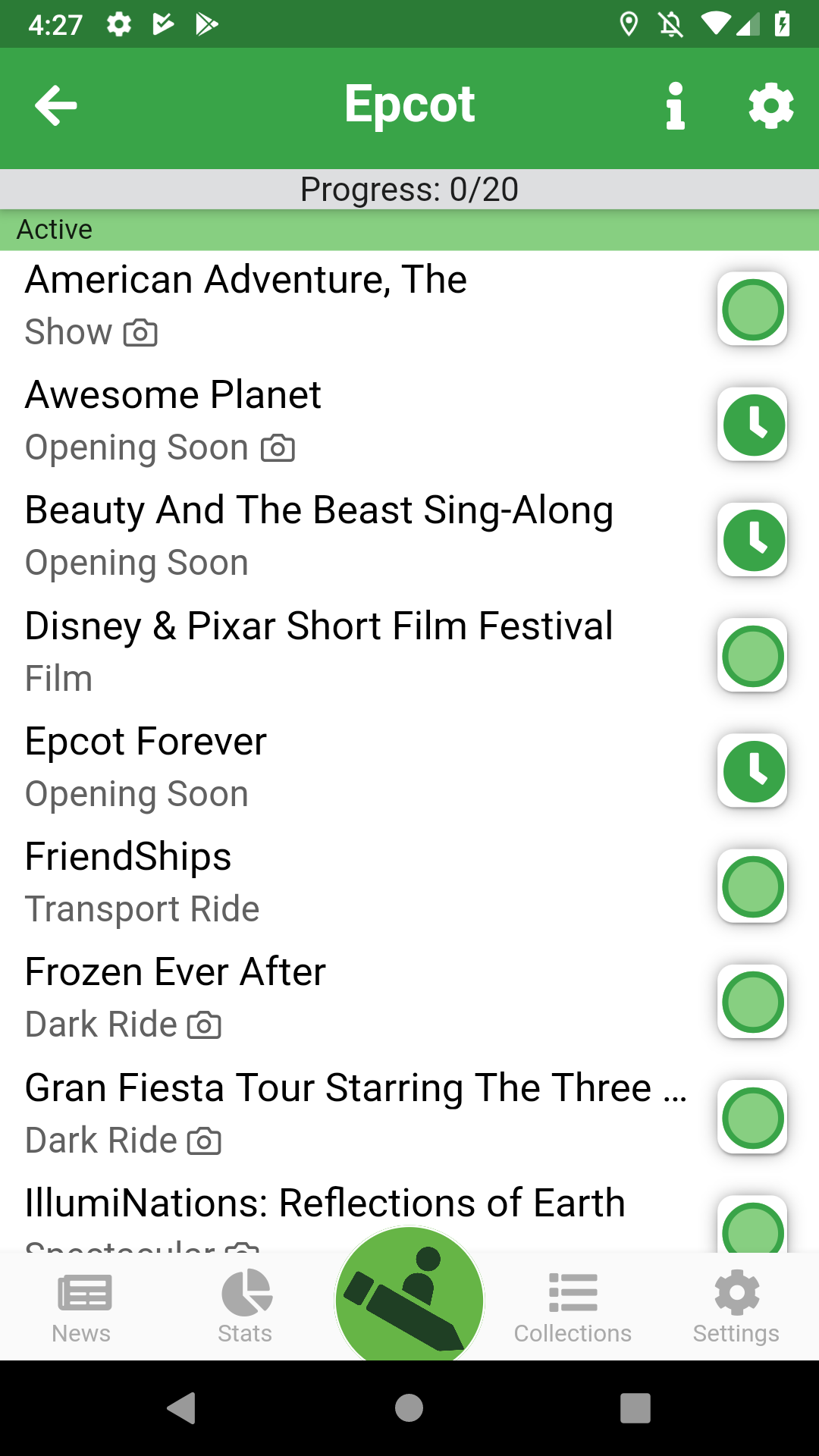Open the info screen from the top bar
Image resolution: width=819 pixels, height=1456 pixels.
(x=675, y=106)
